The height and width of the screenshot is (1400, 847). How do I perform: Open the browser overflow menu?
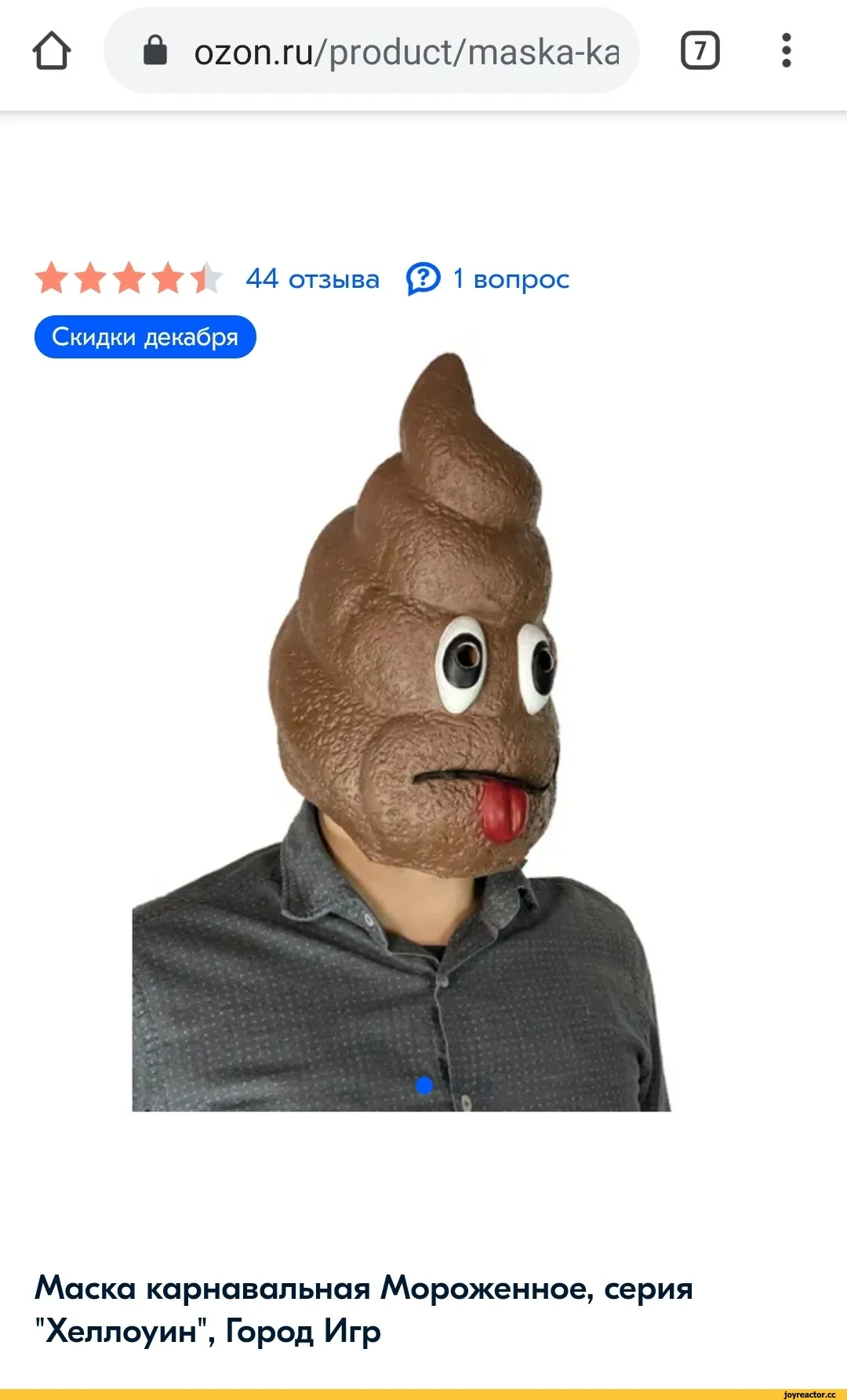(787, 51)
